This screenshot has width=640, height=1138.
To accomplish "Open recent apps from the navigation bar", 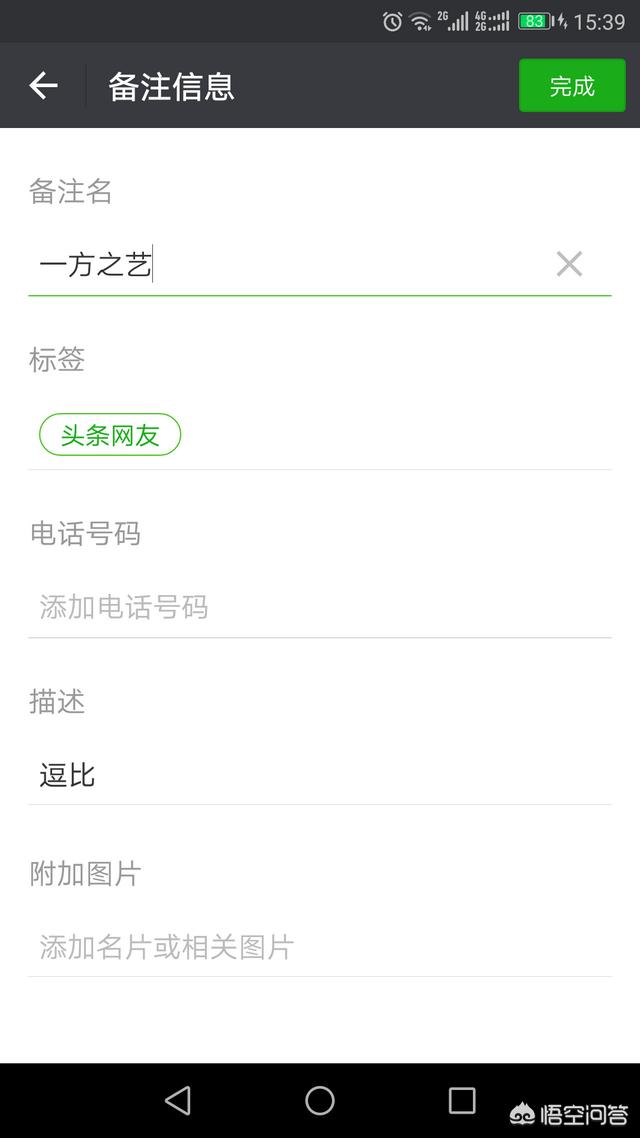I will (462, 1101).
